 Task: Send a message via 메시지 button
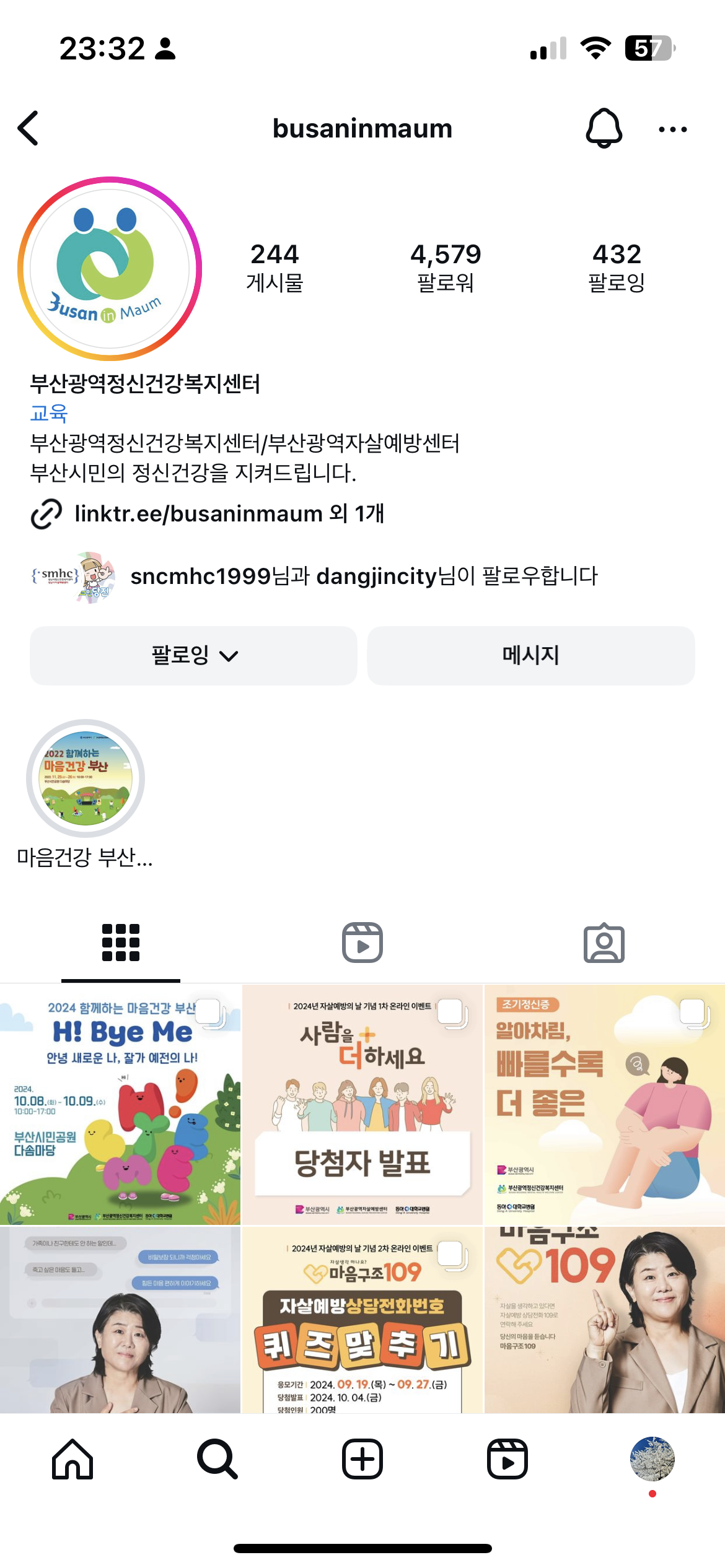point(530,655)
